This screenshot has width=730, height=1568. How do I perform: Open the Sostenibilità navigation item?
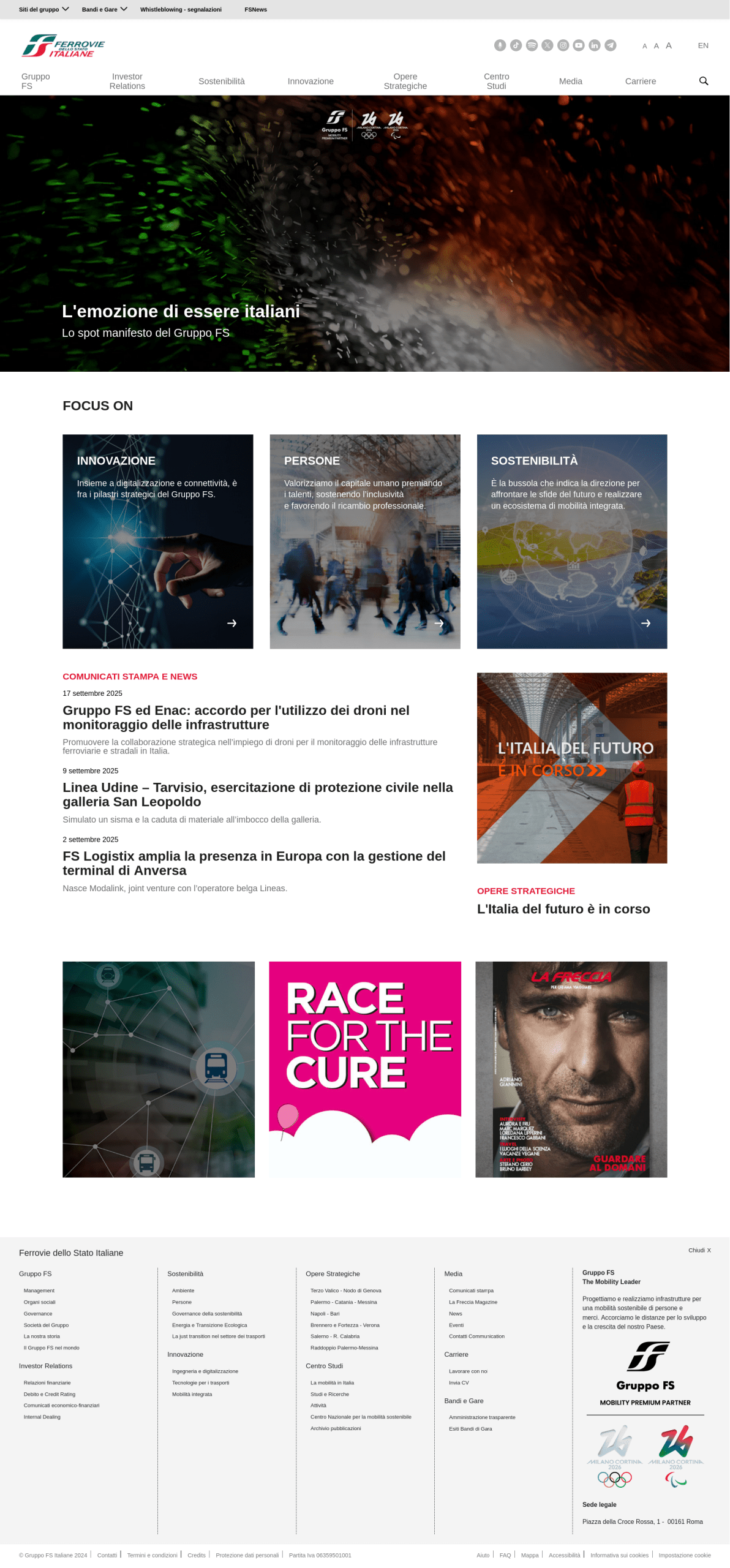point(221,81)
